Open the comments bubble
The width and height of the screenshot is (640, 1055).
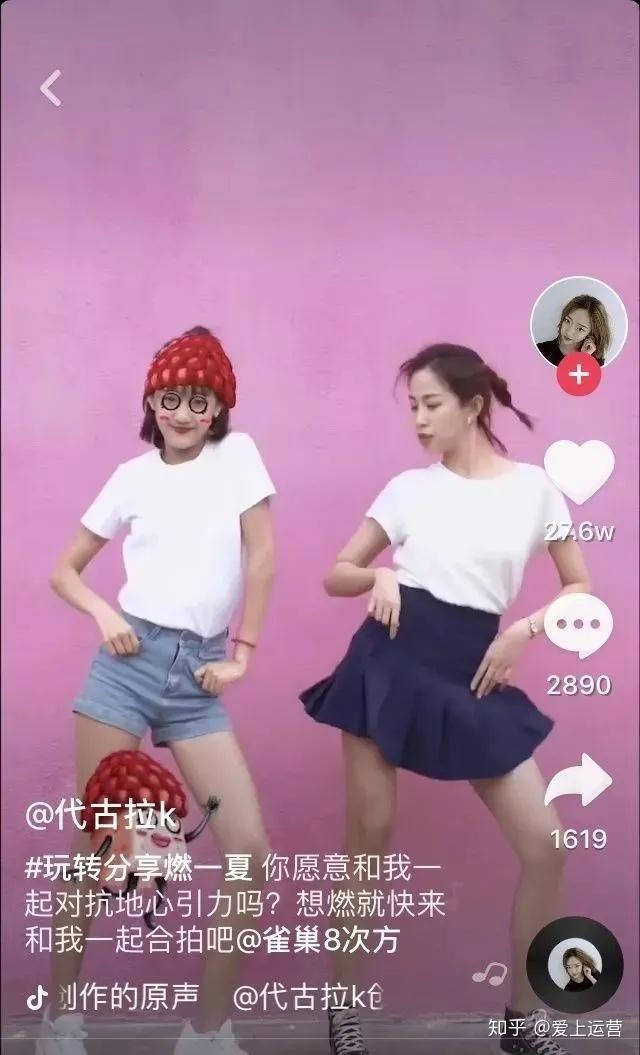pos(579,626)
